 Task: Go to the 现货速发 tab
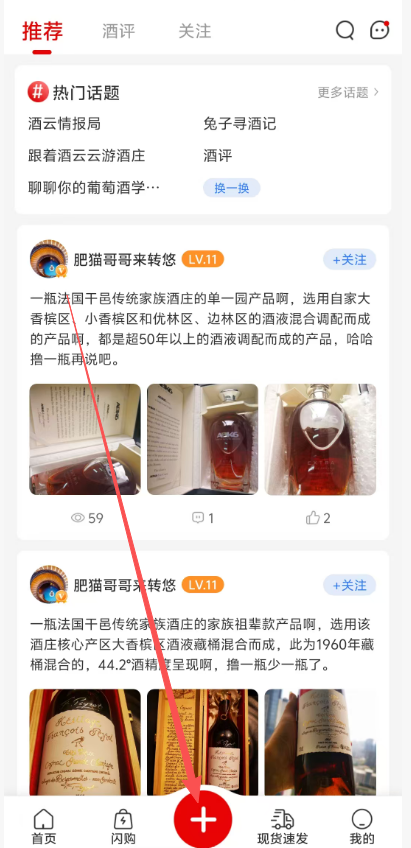coord(282,826)
